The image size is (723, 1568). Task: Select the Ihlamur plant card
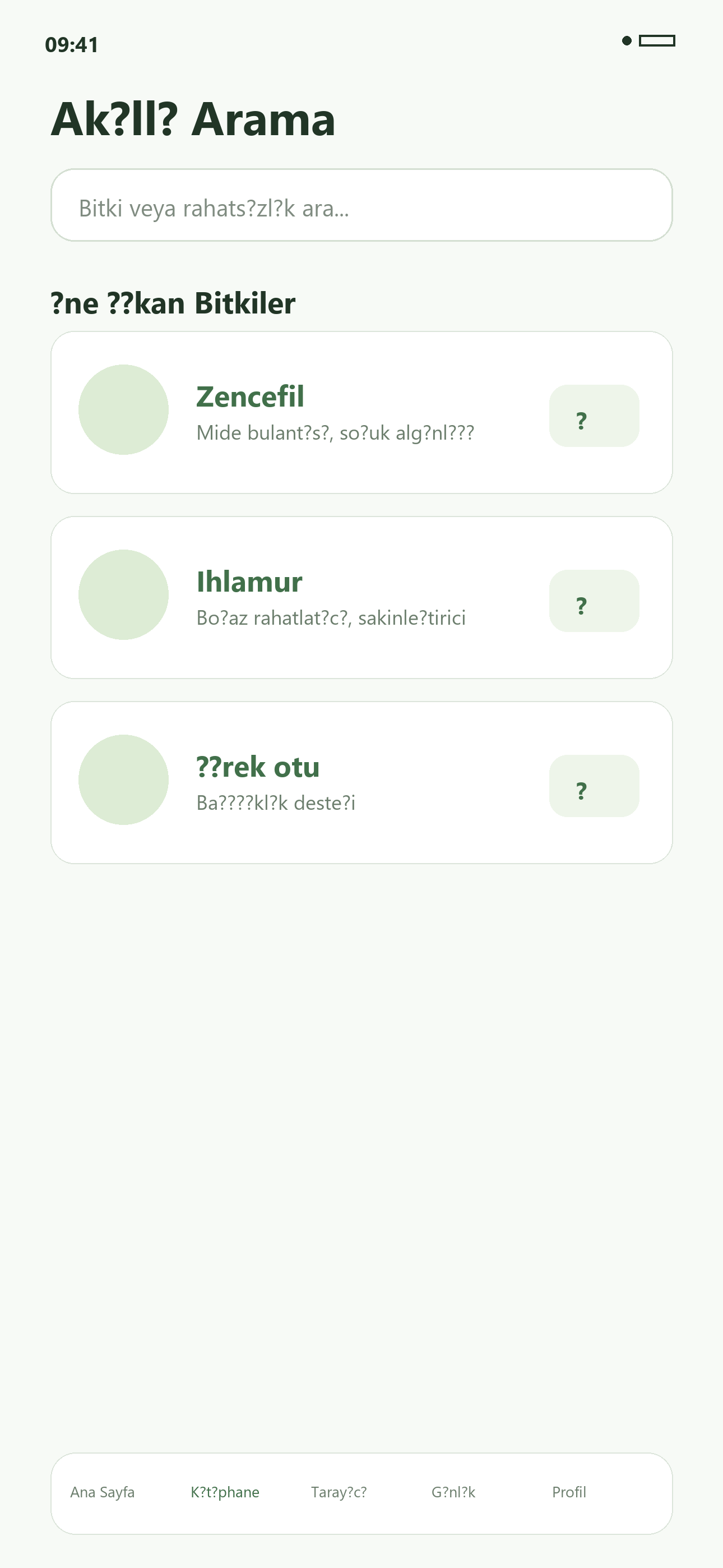(x=361, y=596)
